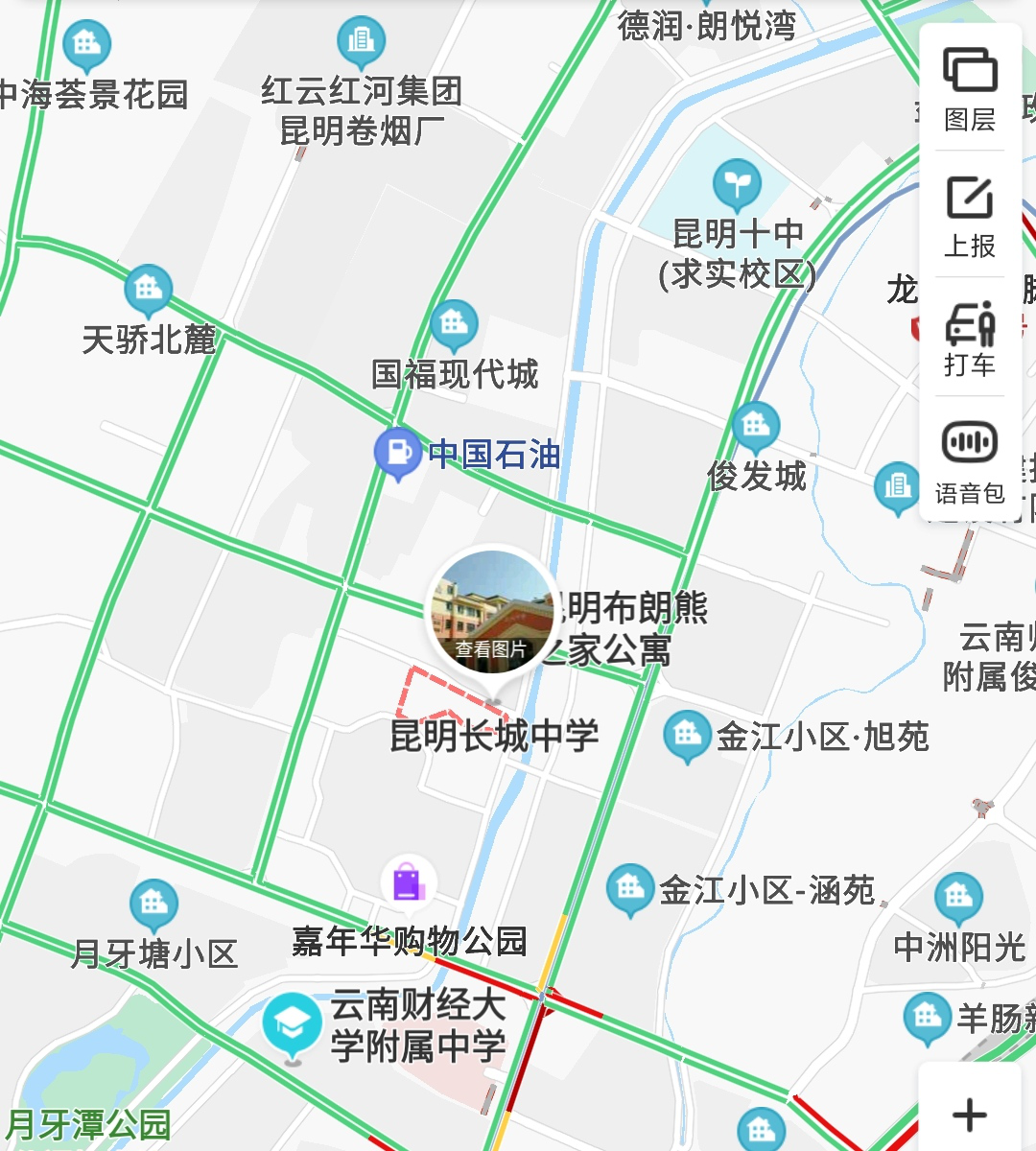
Task: Zoom in with the plus button
Action: (970, 1114)
